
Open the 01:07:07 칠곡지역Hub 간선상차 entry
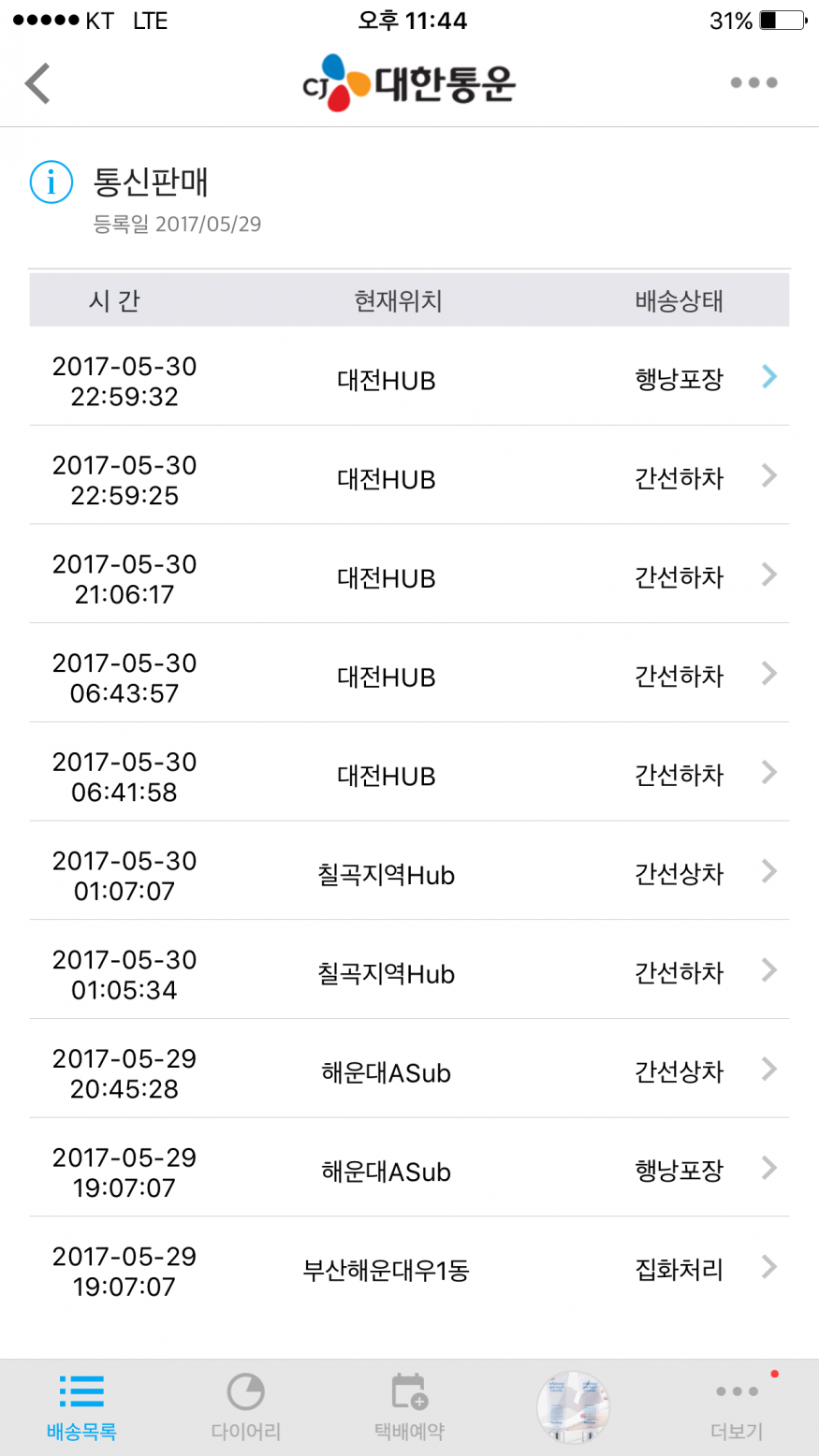click(409, 875)
